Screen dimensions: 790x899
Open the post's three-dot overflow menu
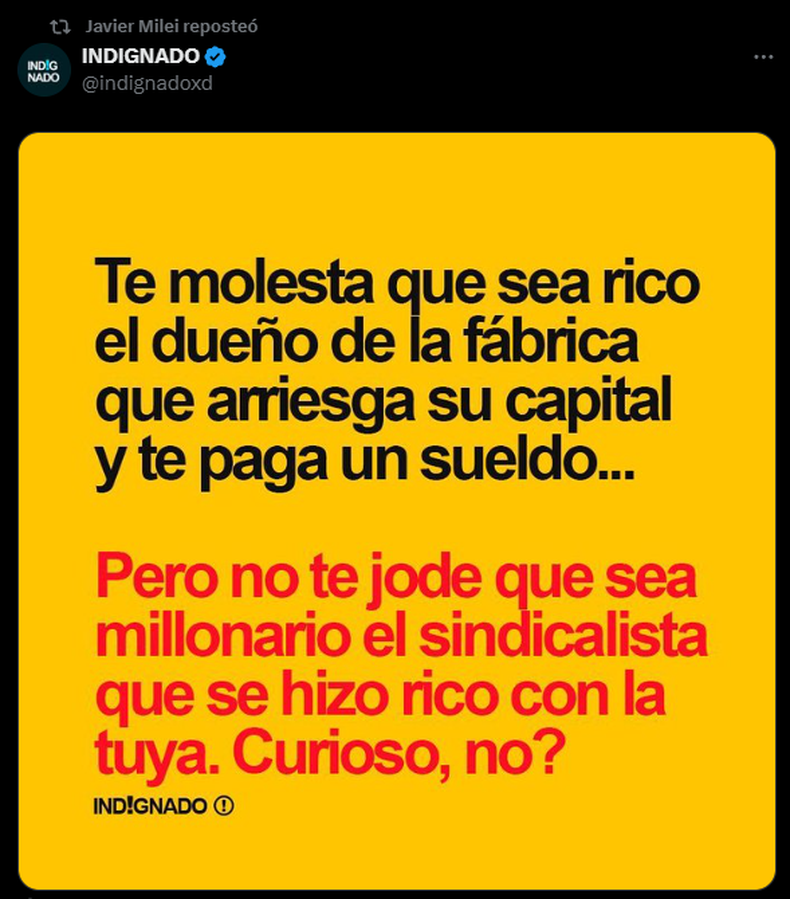click(x=763, y=57)
